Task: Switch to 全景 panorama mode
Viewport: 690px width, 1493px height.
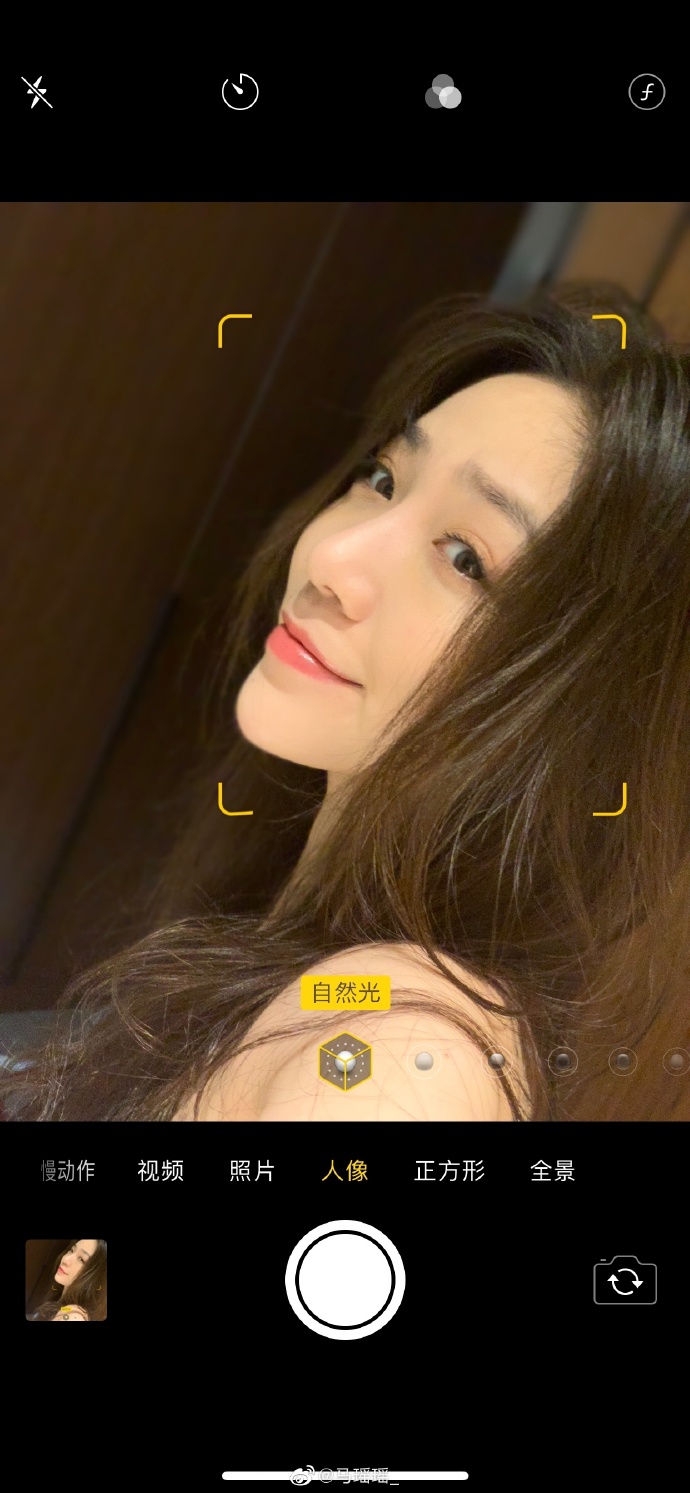Action: (x=552, y=1171)
